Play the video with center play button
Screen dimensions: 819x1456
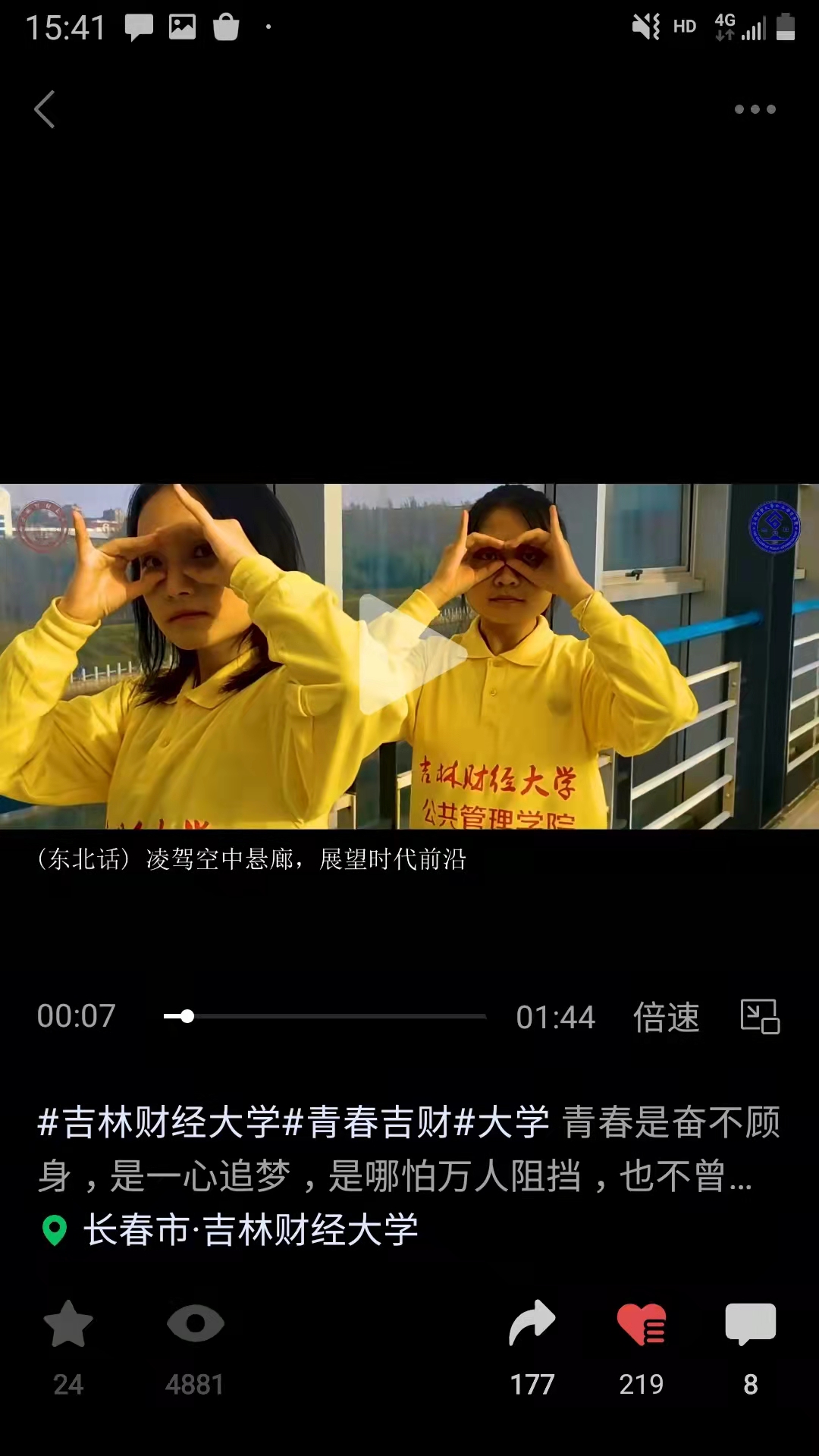click(410, 655)
